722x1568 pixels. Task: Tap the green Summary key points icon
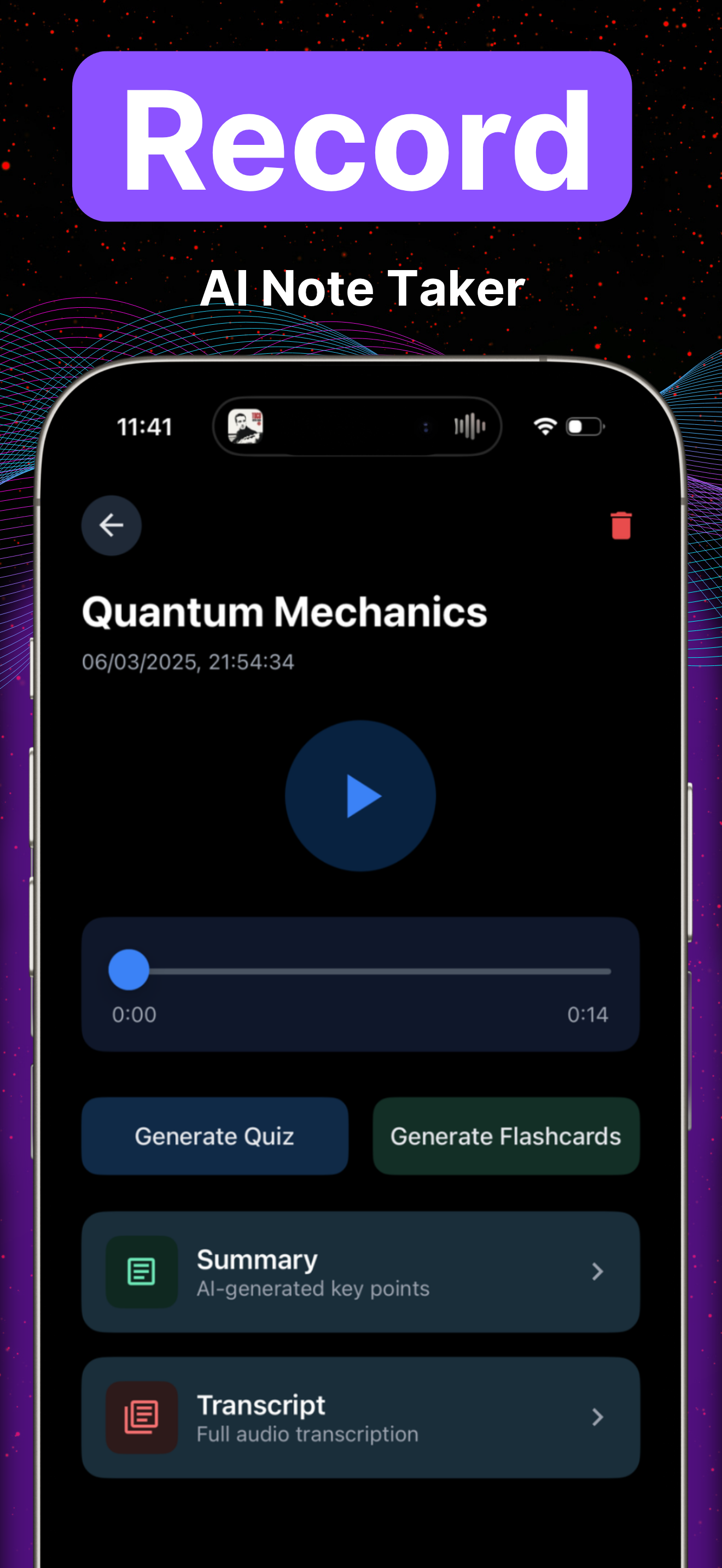click(141, 1272)
